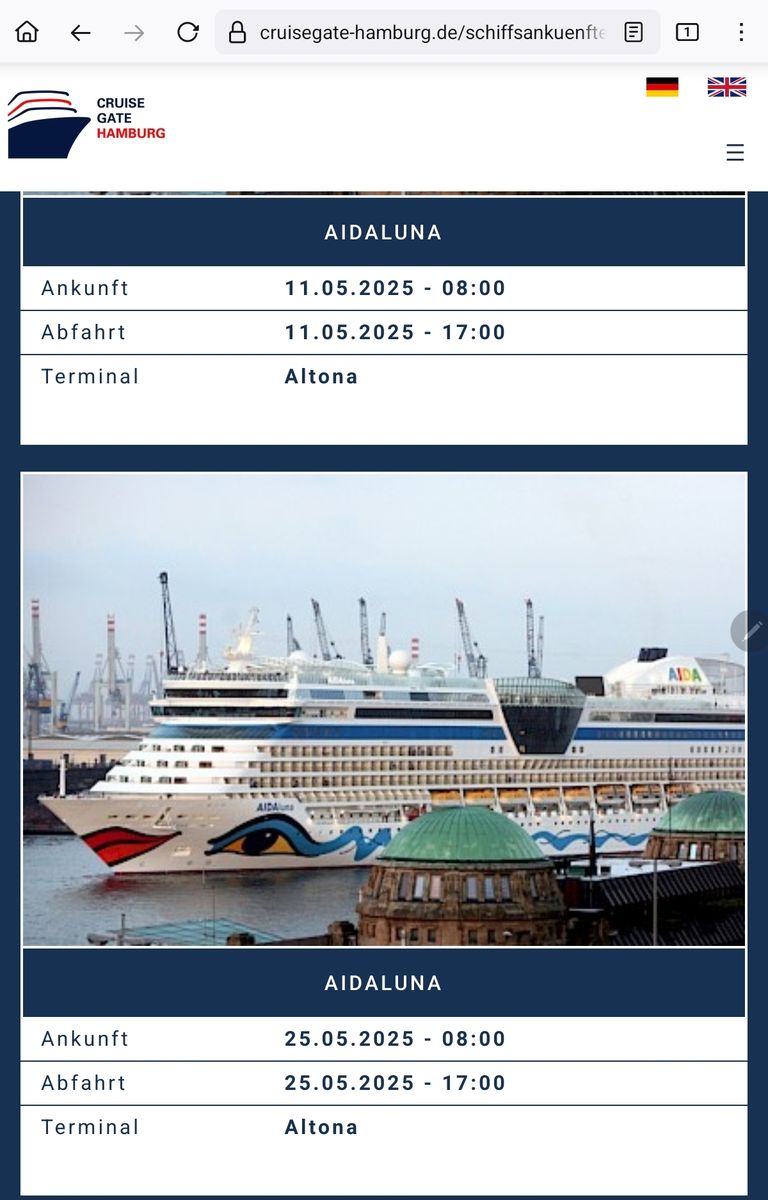Open the browser overflow menu

tap(741, 32)
